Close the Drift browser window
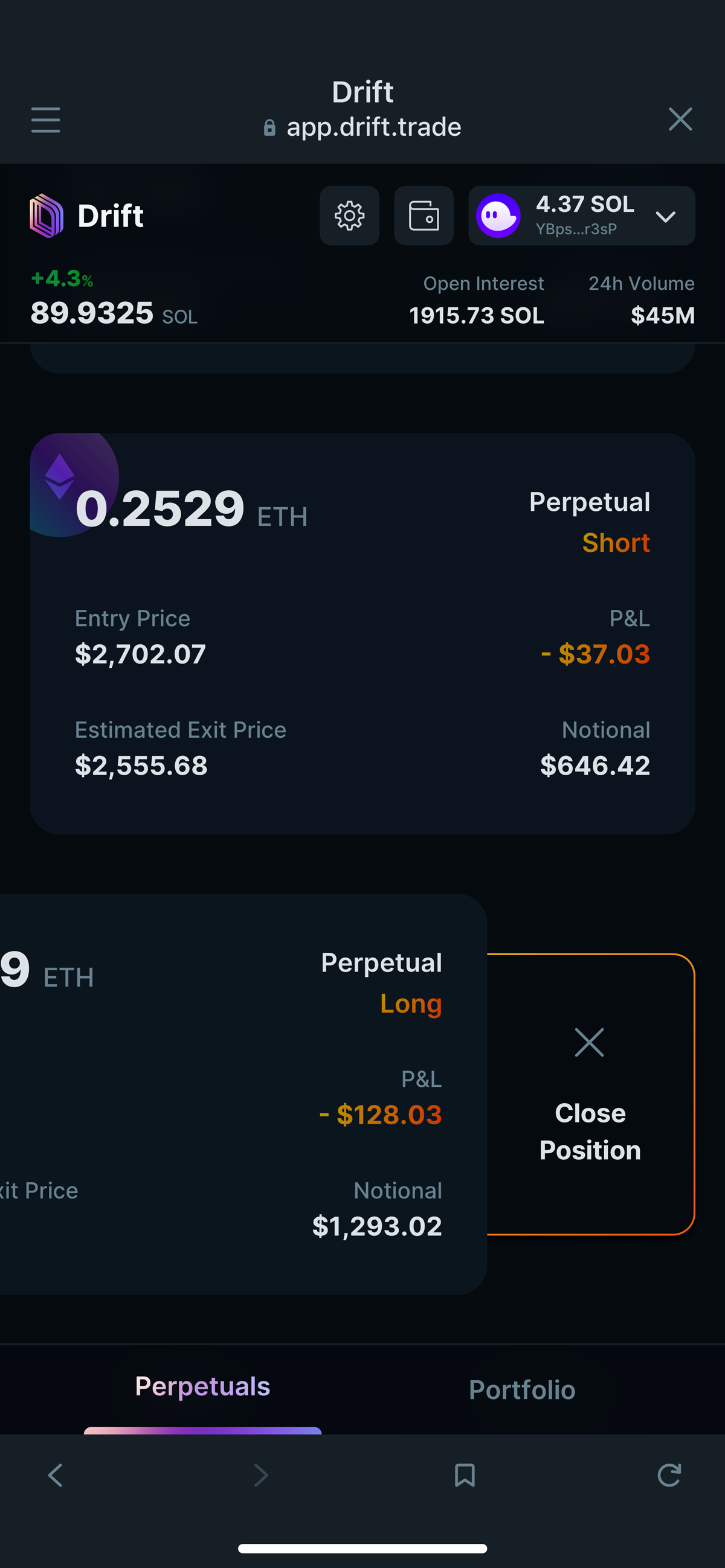 [x=680, y=120]
